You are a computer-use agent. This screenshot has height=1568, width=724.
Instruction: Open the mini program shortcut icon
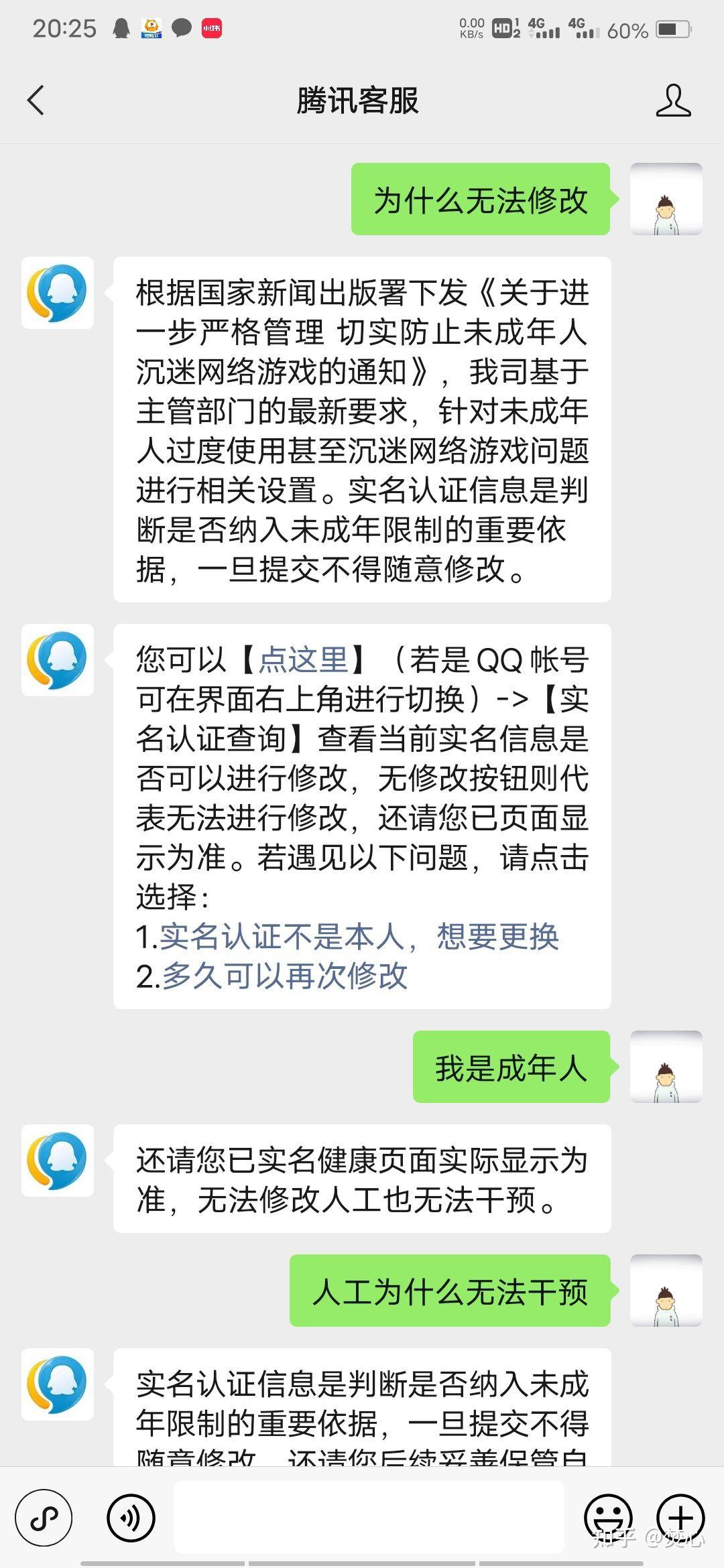[44, 1517]
